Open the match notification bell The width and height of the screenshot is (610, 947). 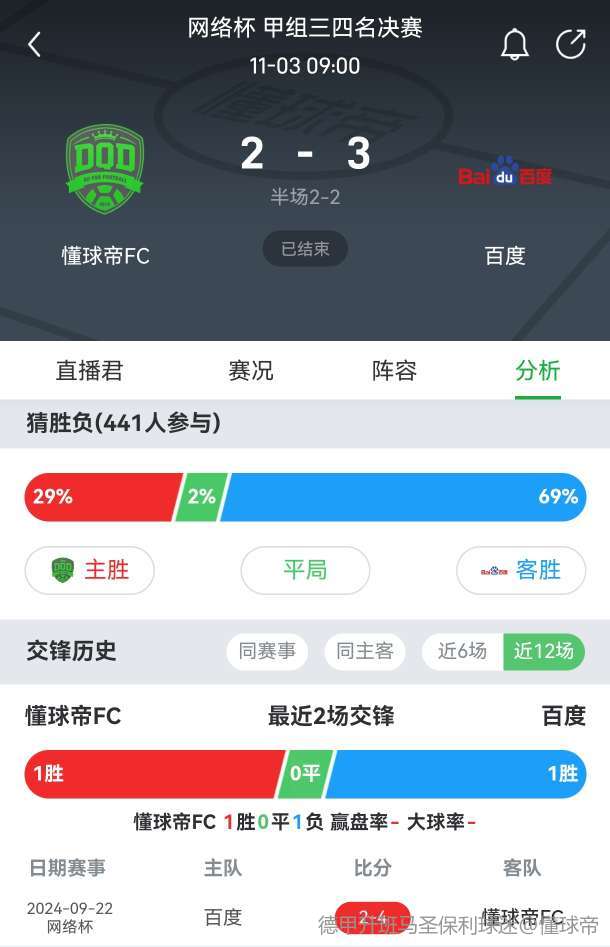point(514,44)
